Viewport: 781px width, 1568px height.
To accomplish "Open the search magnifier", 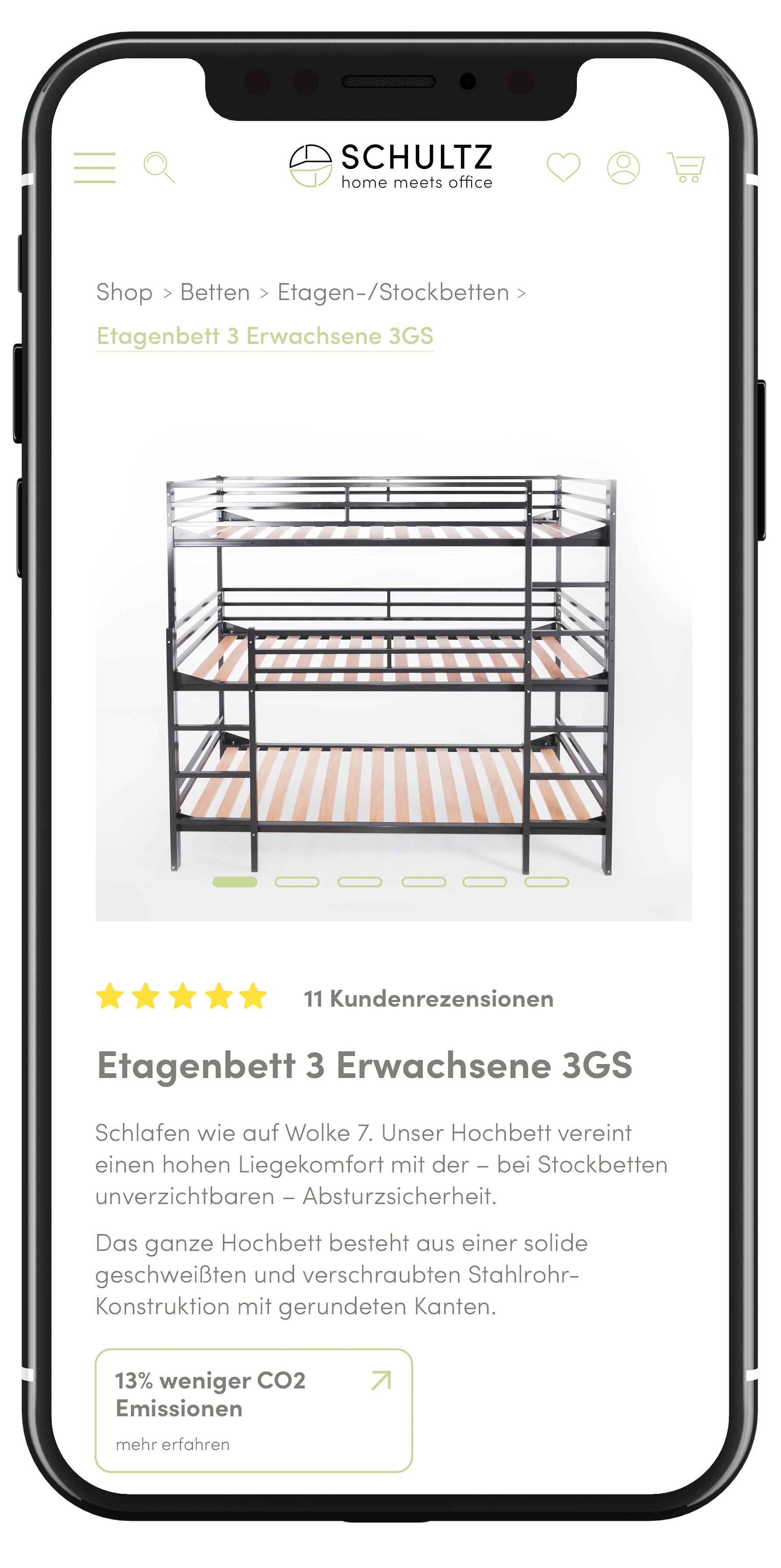I will (x=159, y=167).
